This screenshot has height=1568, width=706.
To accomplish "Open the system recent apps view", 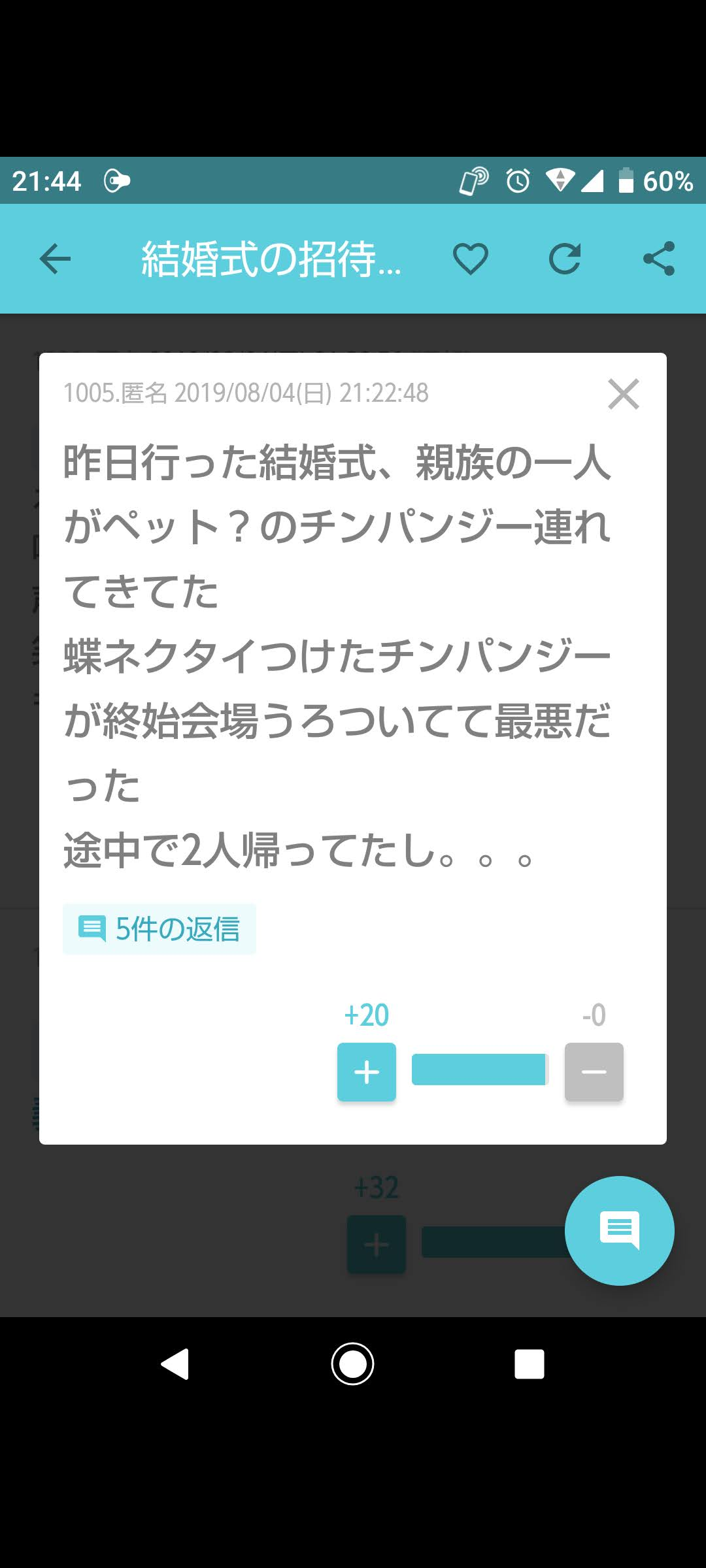I will tap(529, 1364).
